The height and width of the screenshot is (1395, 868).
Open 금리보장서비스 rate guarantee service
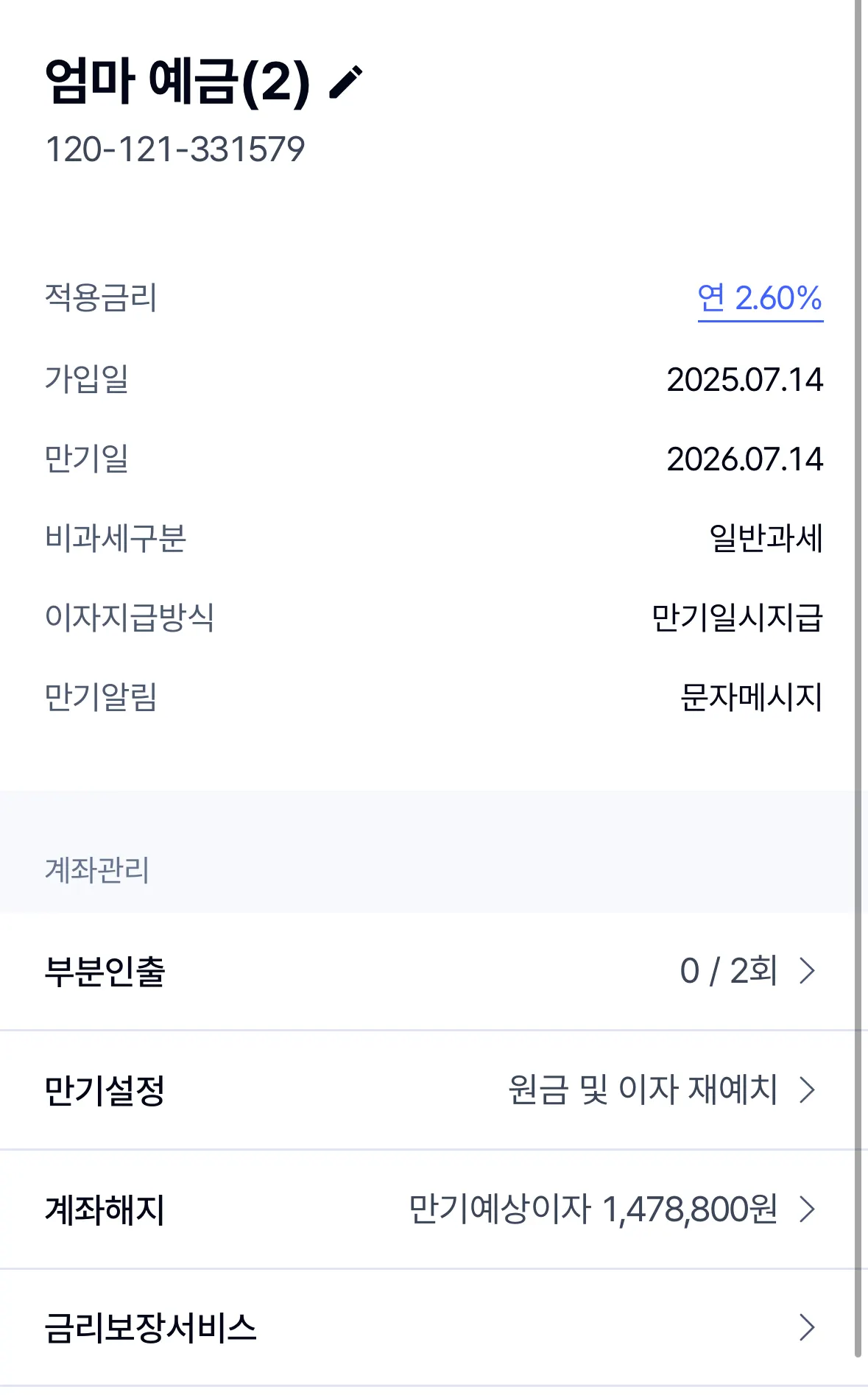pos(434,1328)
